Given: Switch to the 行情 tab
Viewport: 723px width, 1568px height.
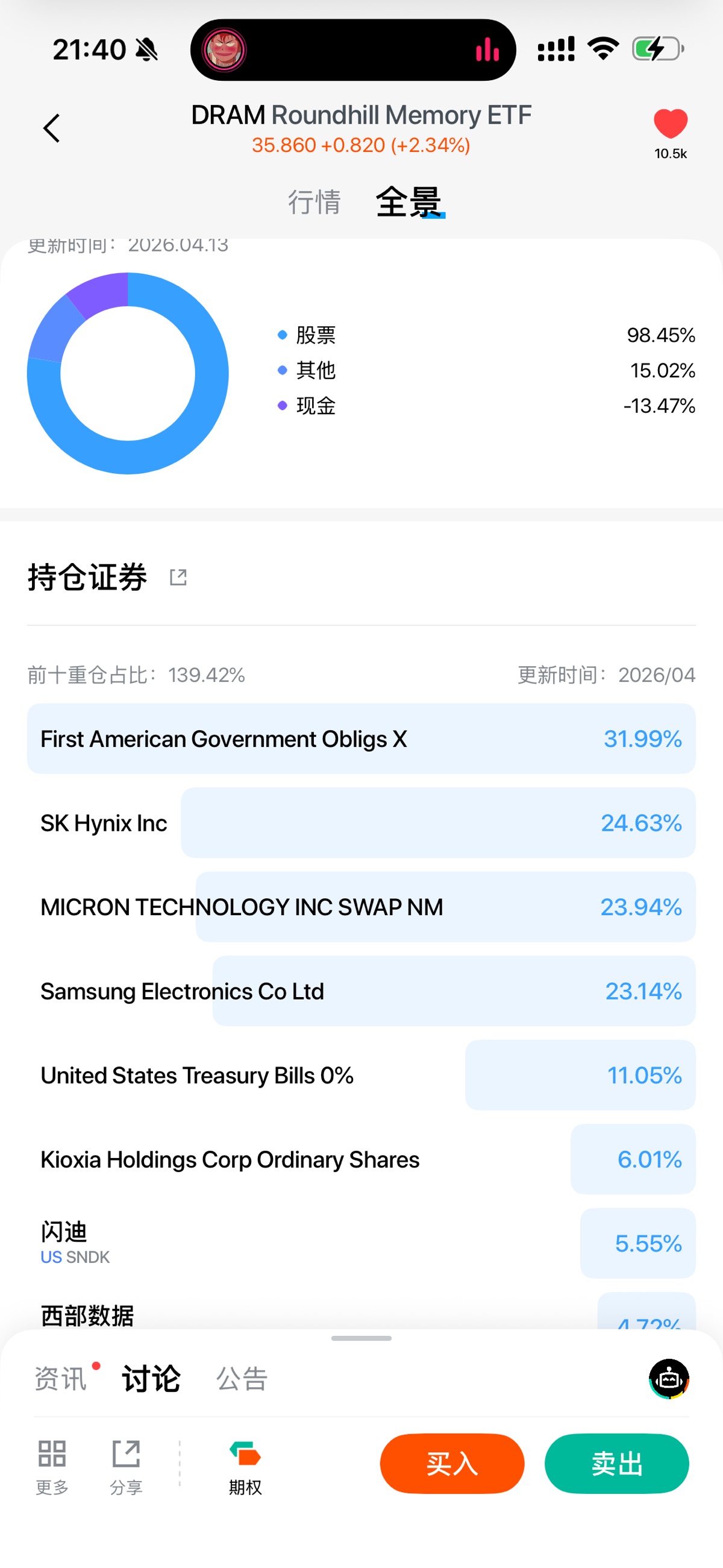Looking at the screenshot, I should [x=314, y=202].
